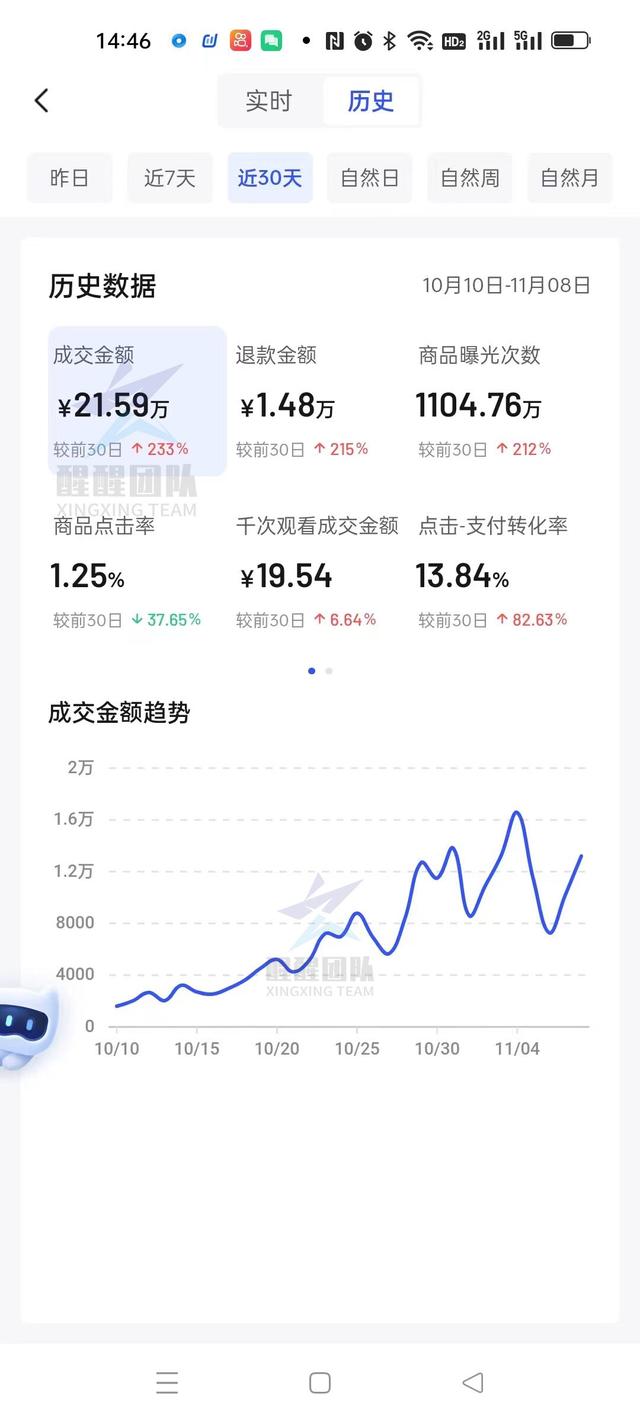The height and width of the screenshot is (1422, 640).
Task: Tap the system home button
Action: click(320, 1383)
